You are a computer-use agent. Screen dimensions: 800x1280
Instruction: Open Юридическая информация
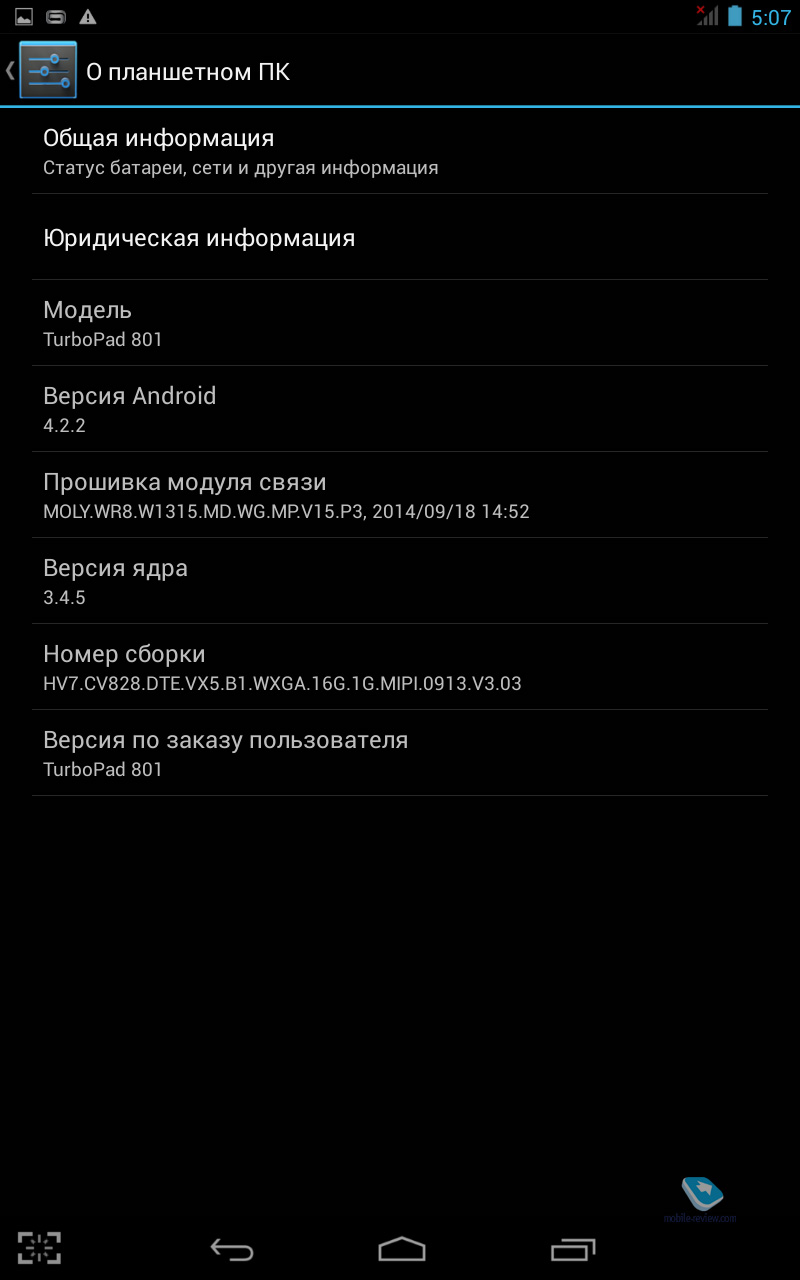(x=400, y=237)
